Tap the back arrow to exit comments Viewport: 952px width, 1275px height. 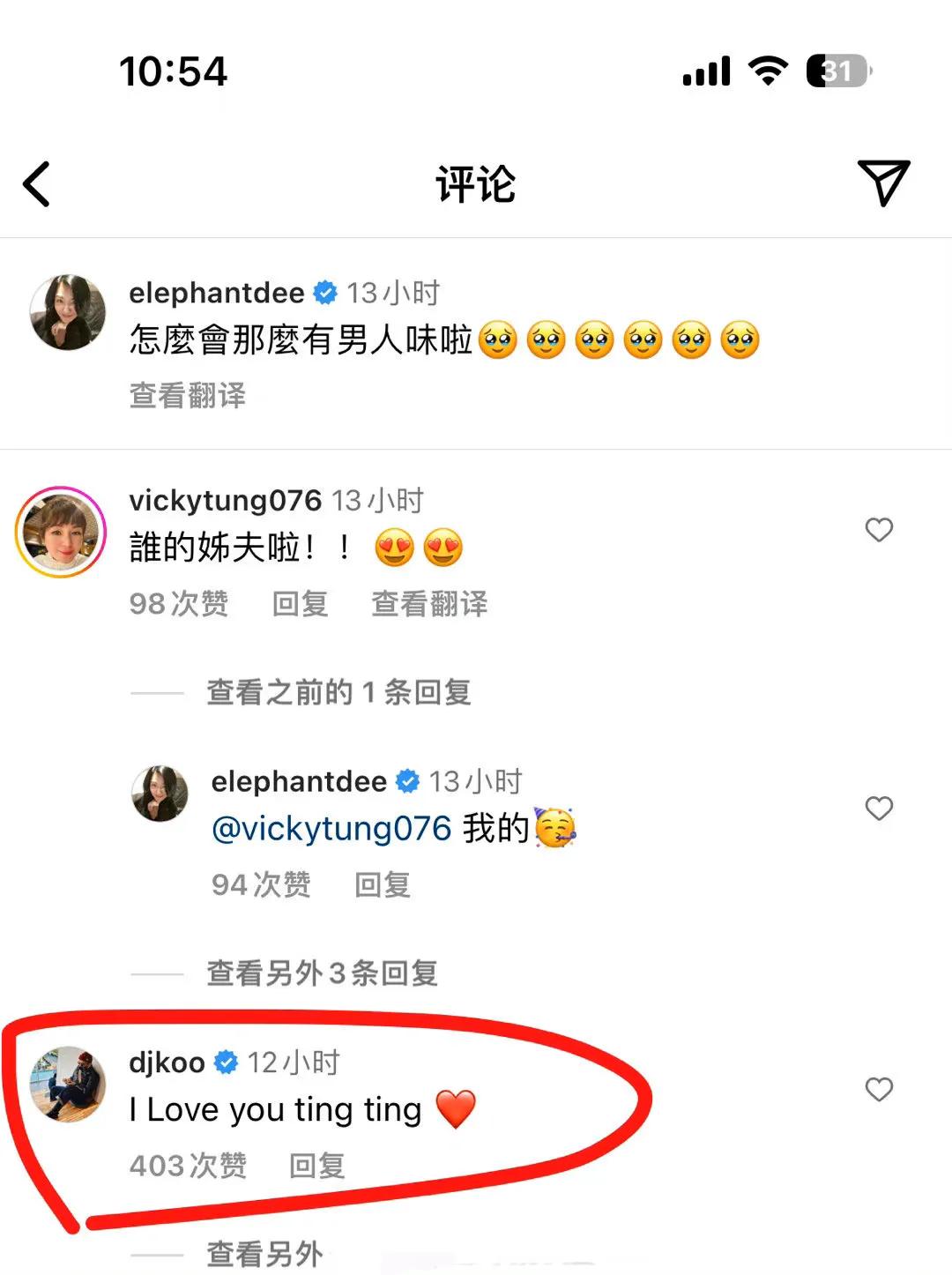(x=37, y=183)
